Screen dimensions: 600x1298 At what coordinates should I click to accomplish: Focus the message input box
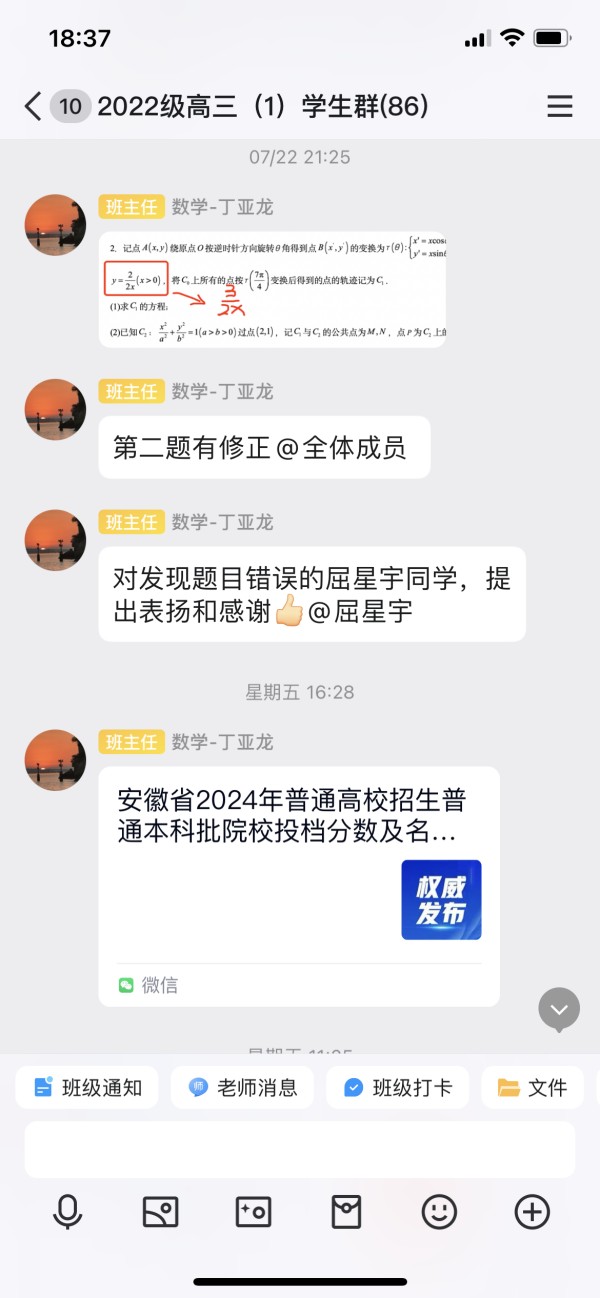point(299,1149)
